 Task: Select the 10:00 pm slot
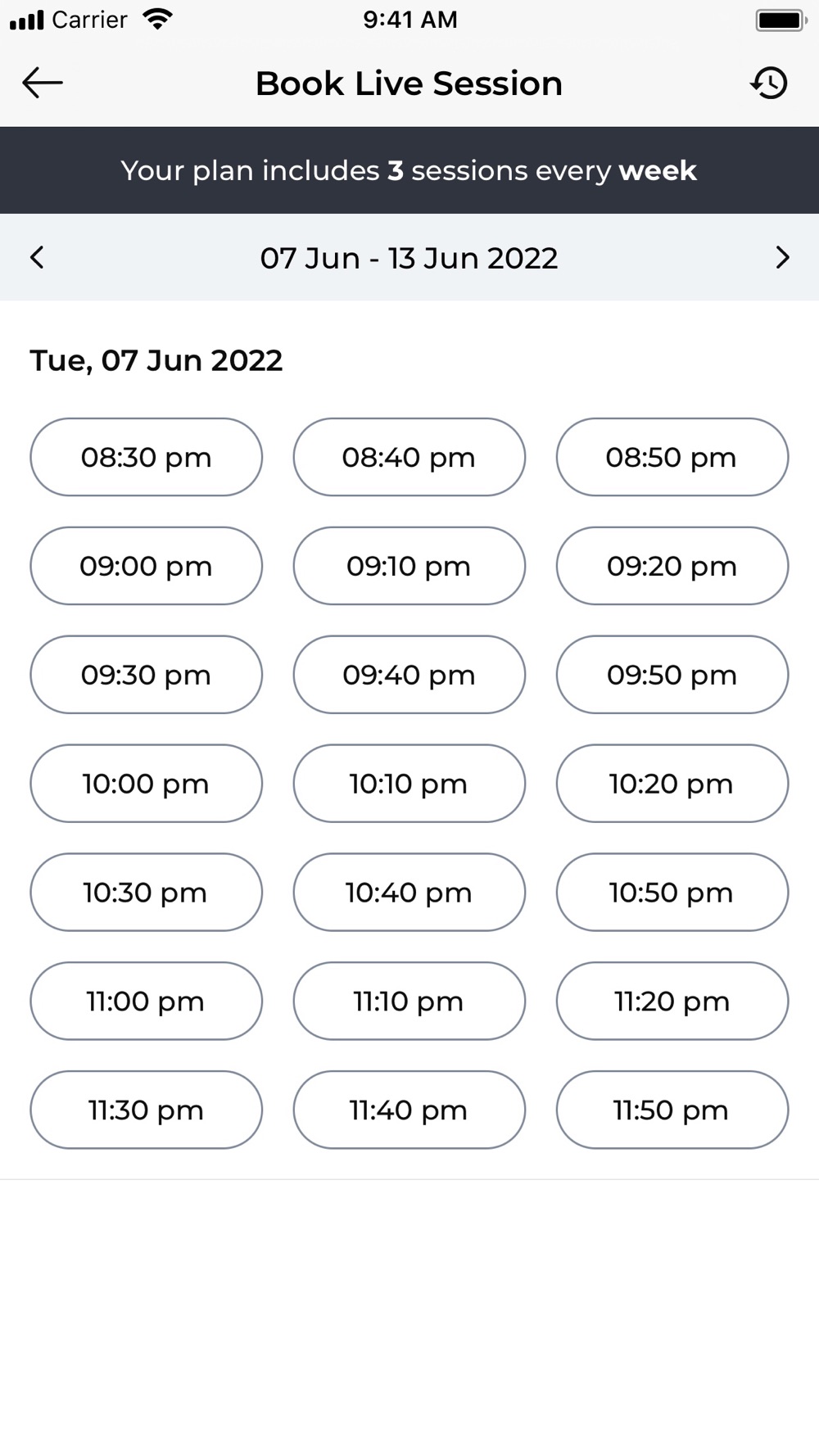(147, 784)
